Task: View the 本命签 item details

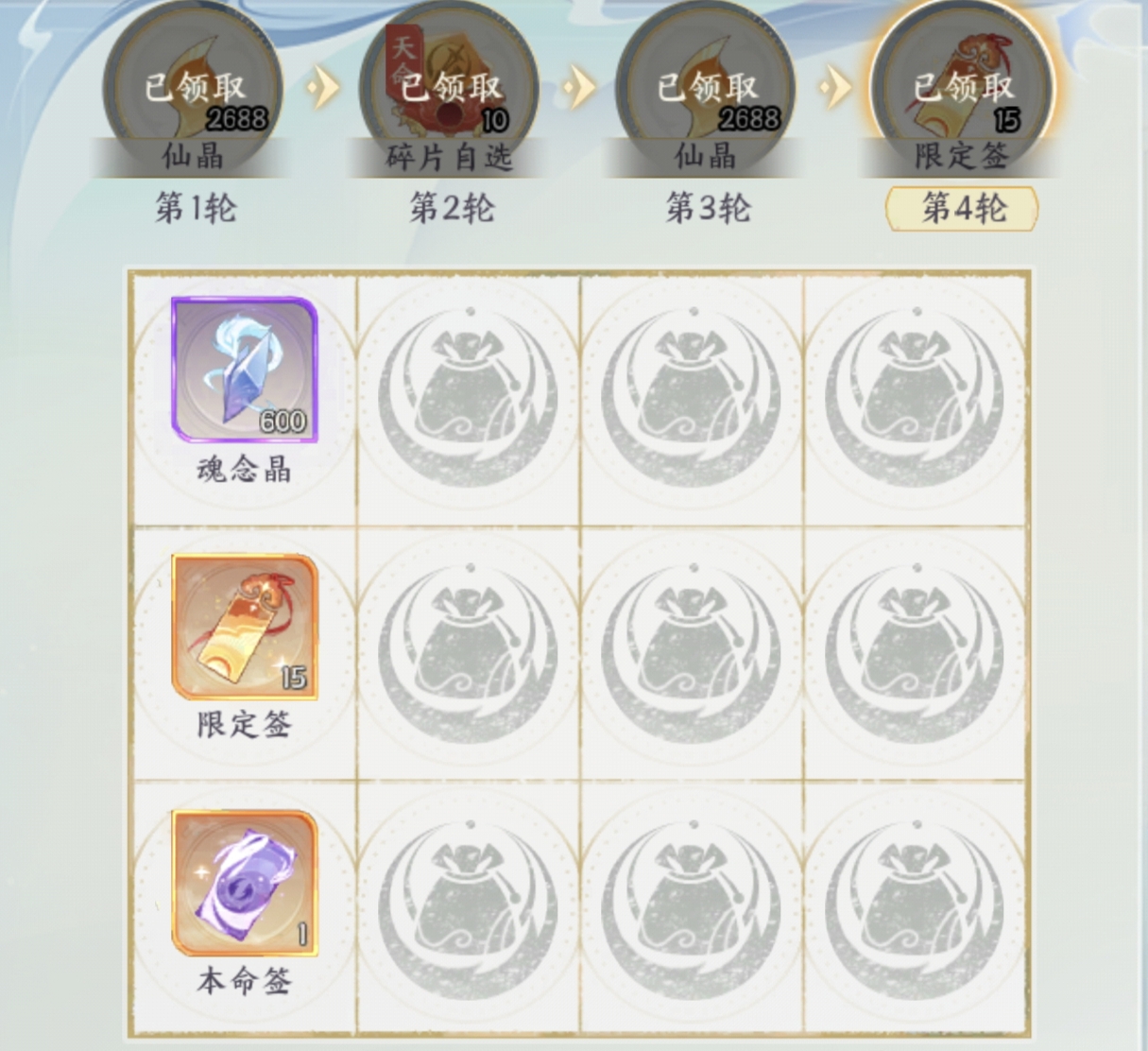Action: (x=245, y=883)
